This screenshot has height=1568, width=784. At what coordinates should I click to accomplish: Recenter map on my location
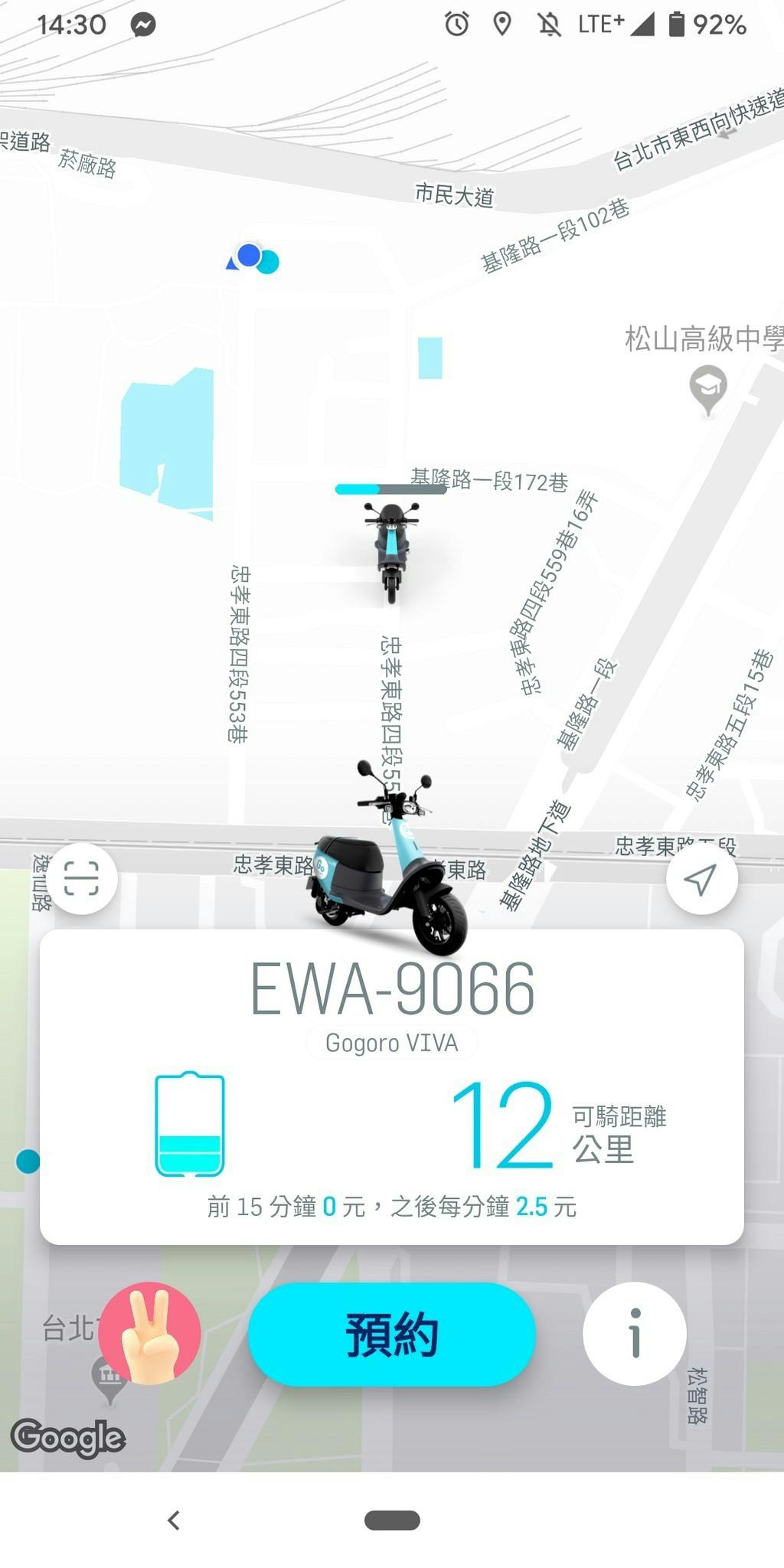(701, 878)
